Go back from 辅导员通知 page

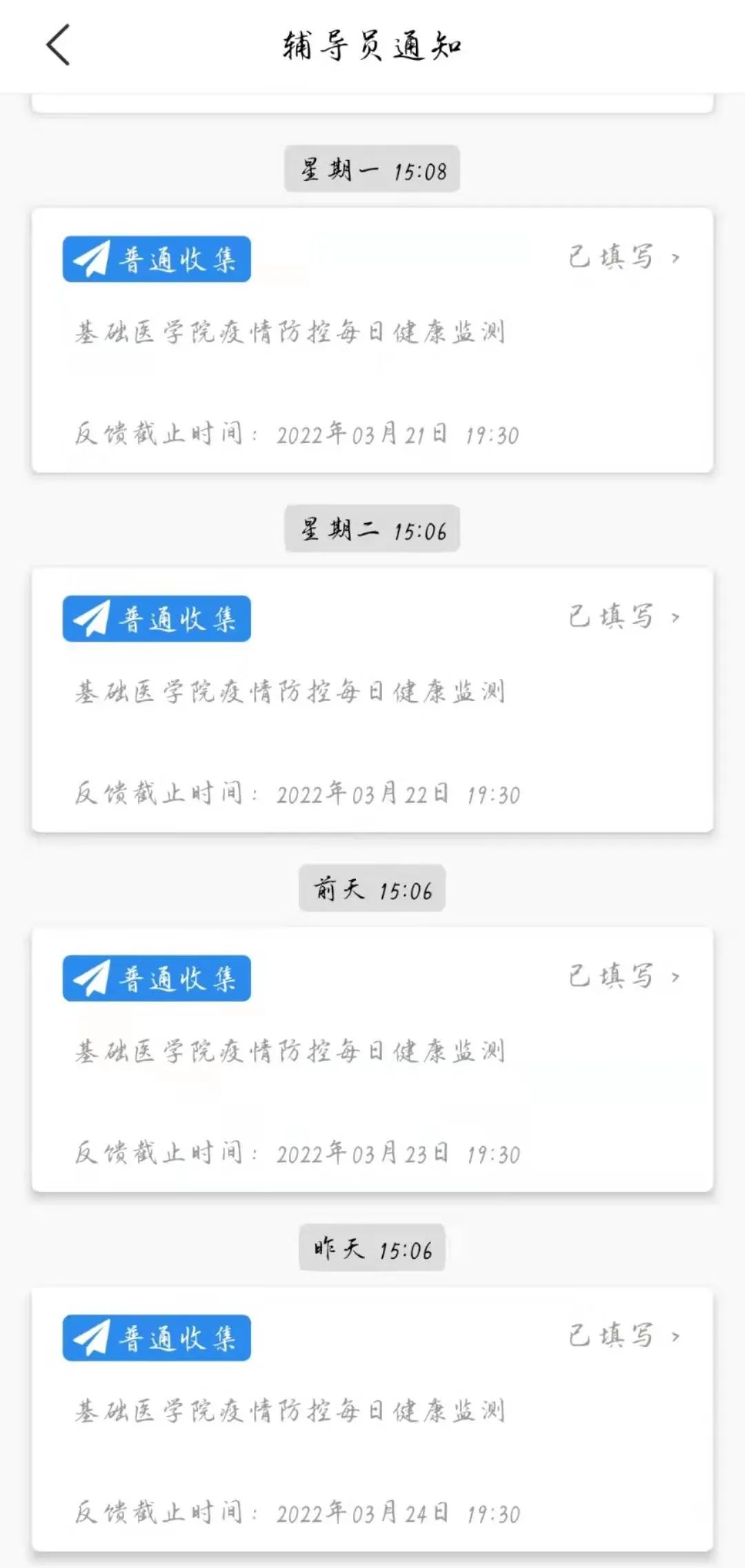[59, 46]
